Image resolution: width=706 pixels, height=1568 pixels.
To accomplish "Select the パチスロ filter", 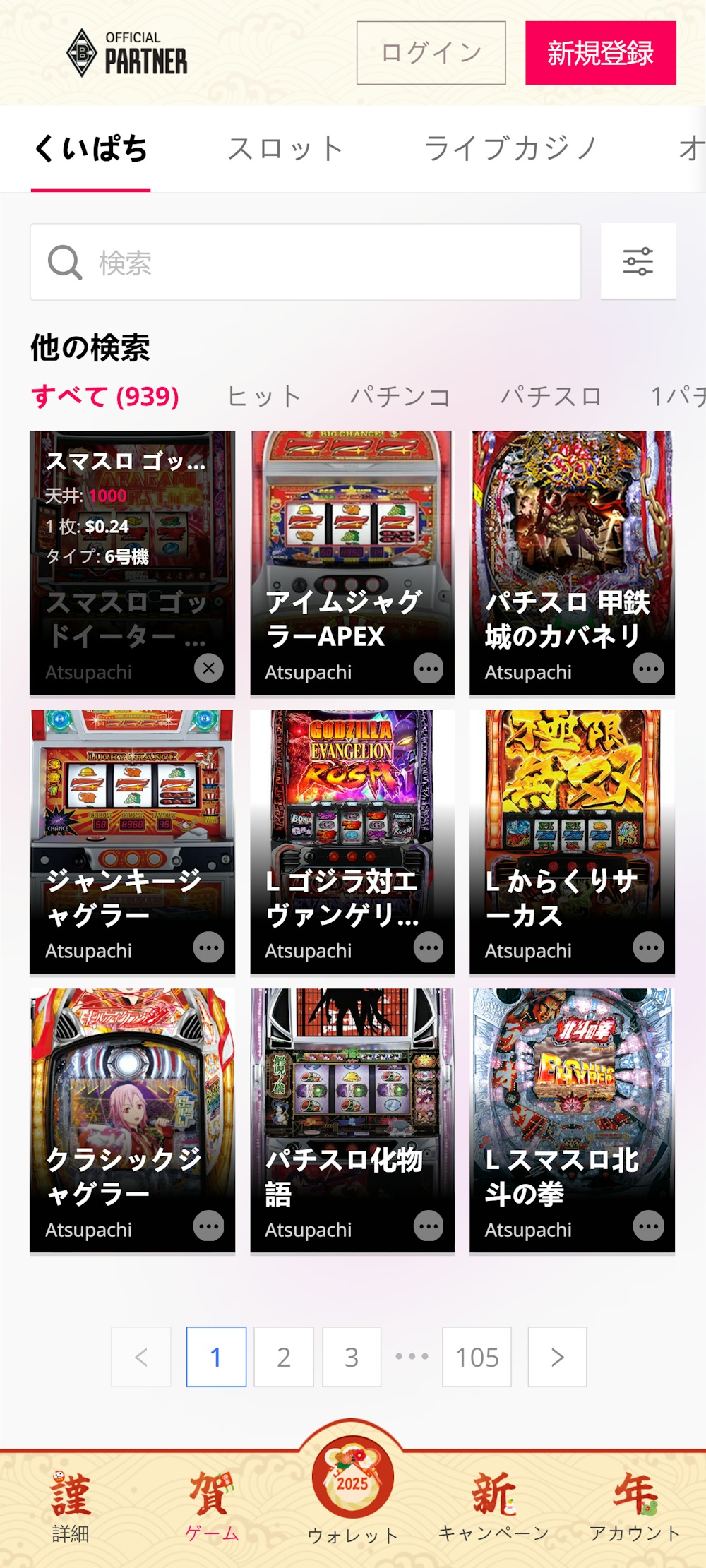I will (551, 396).
